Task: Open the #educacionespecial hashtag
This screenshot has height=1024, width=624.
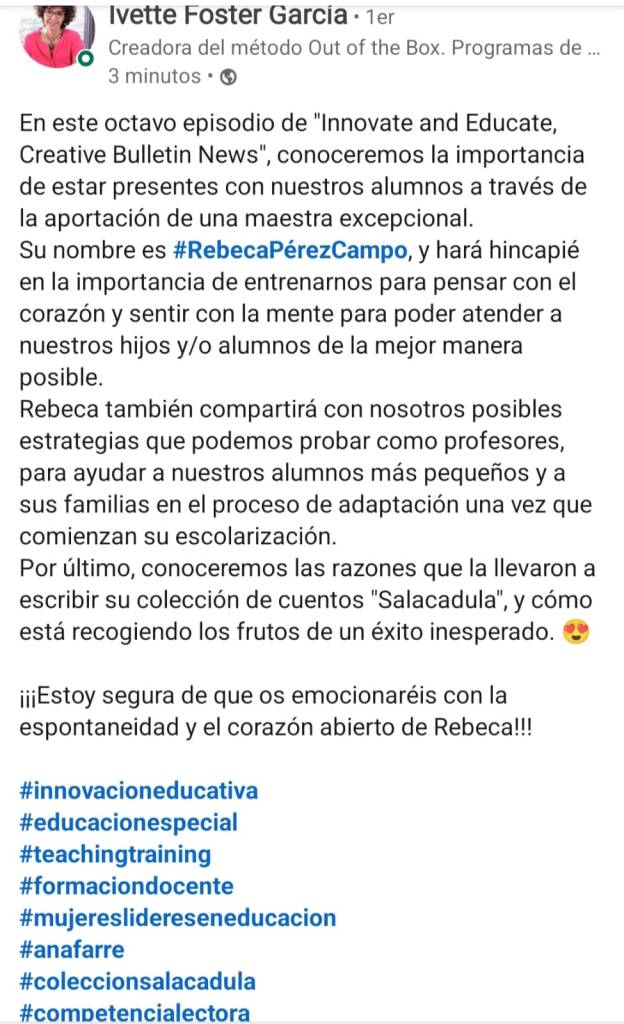Action: pos(129,823)
